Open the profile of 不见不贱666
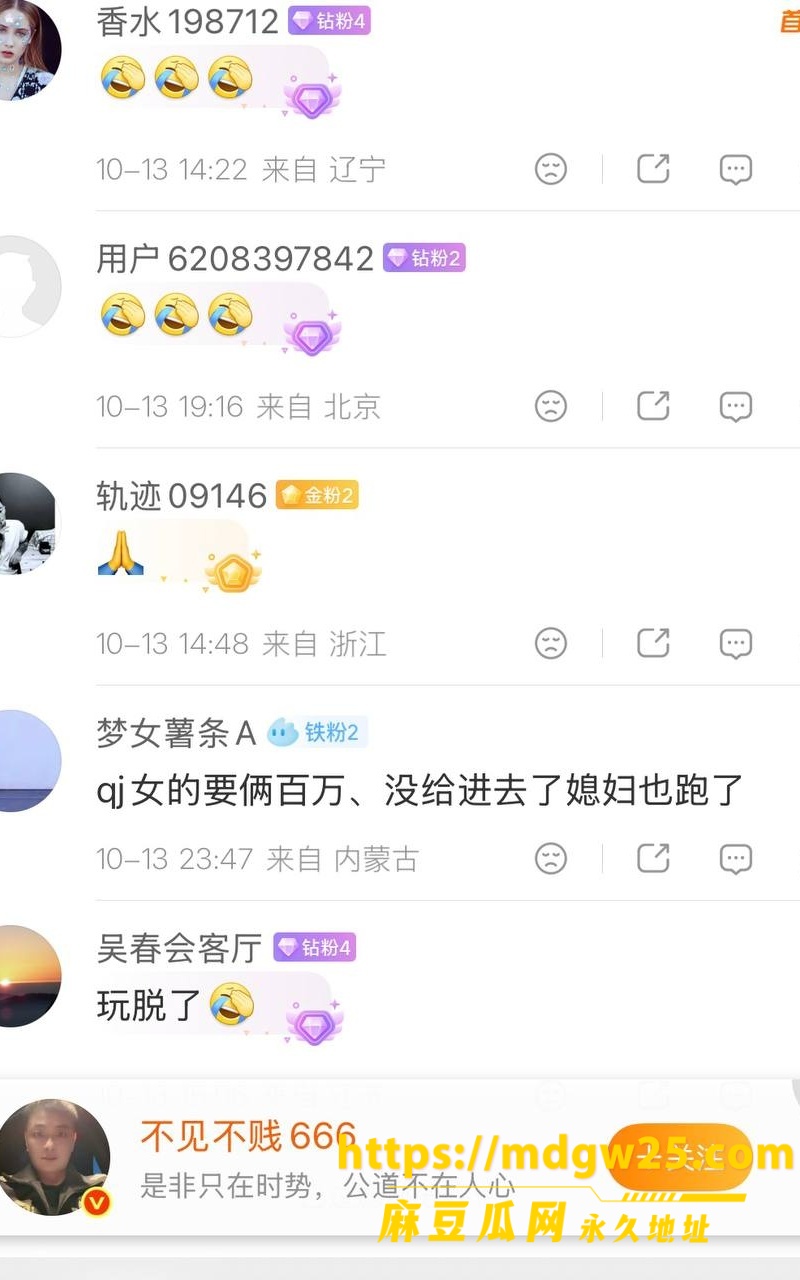The width and height of the screenshot is (800, 1280). 55,1157
